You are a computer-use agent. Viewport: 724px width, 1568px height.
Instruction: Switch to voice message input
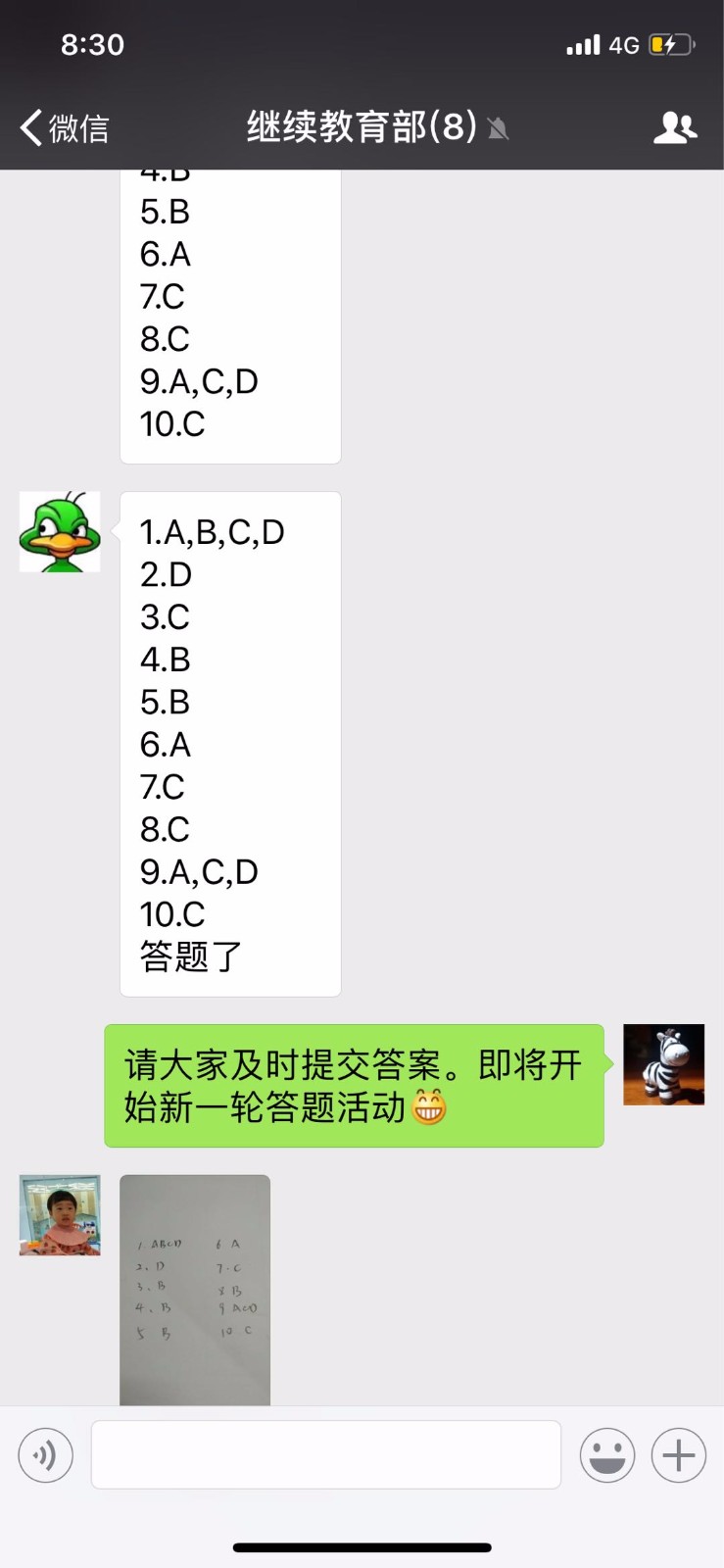[x=45, y=1455]
